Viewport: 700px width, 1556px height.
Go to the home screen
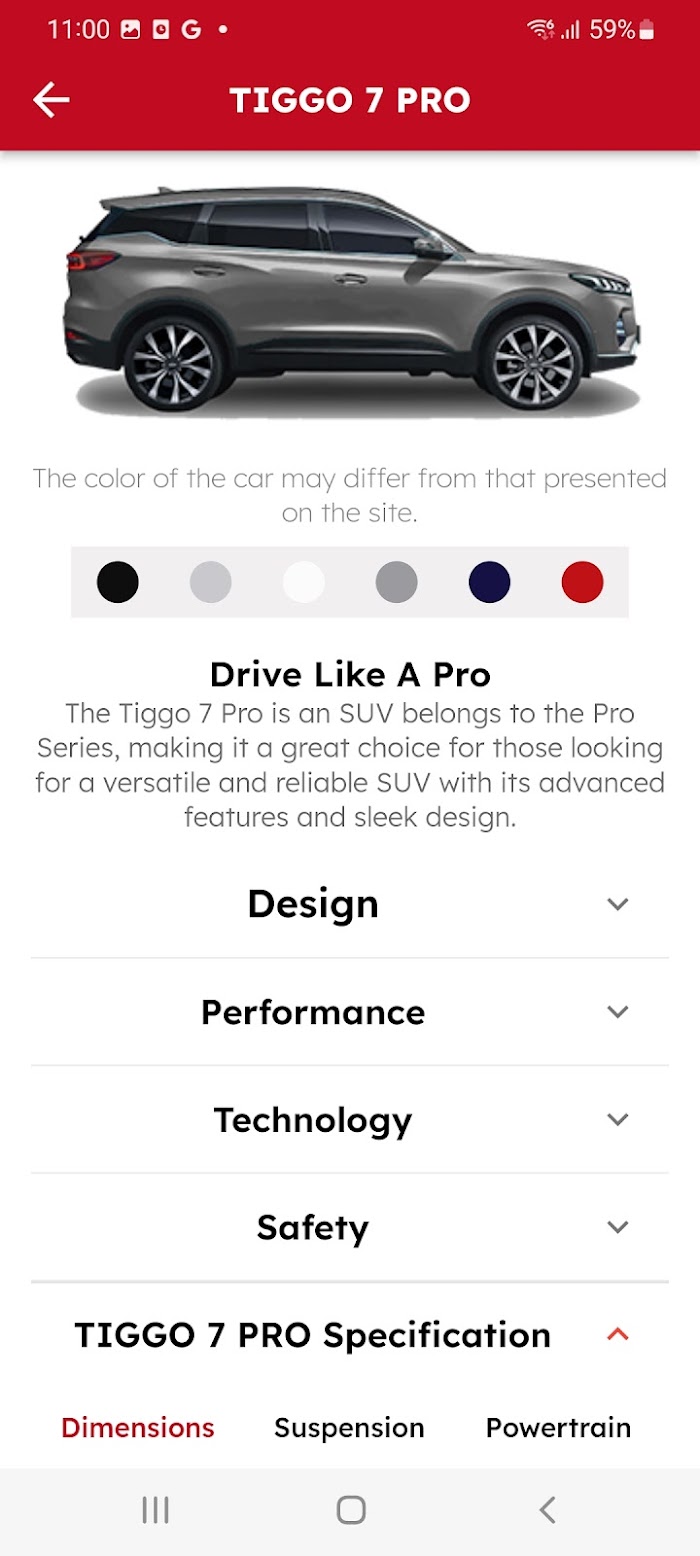click(x=350, y=1510)
